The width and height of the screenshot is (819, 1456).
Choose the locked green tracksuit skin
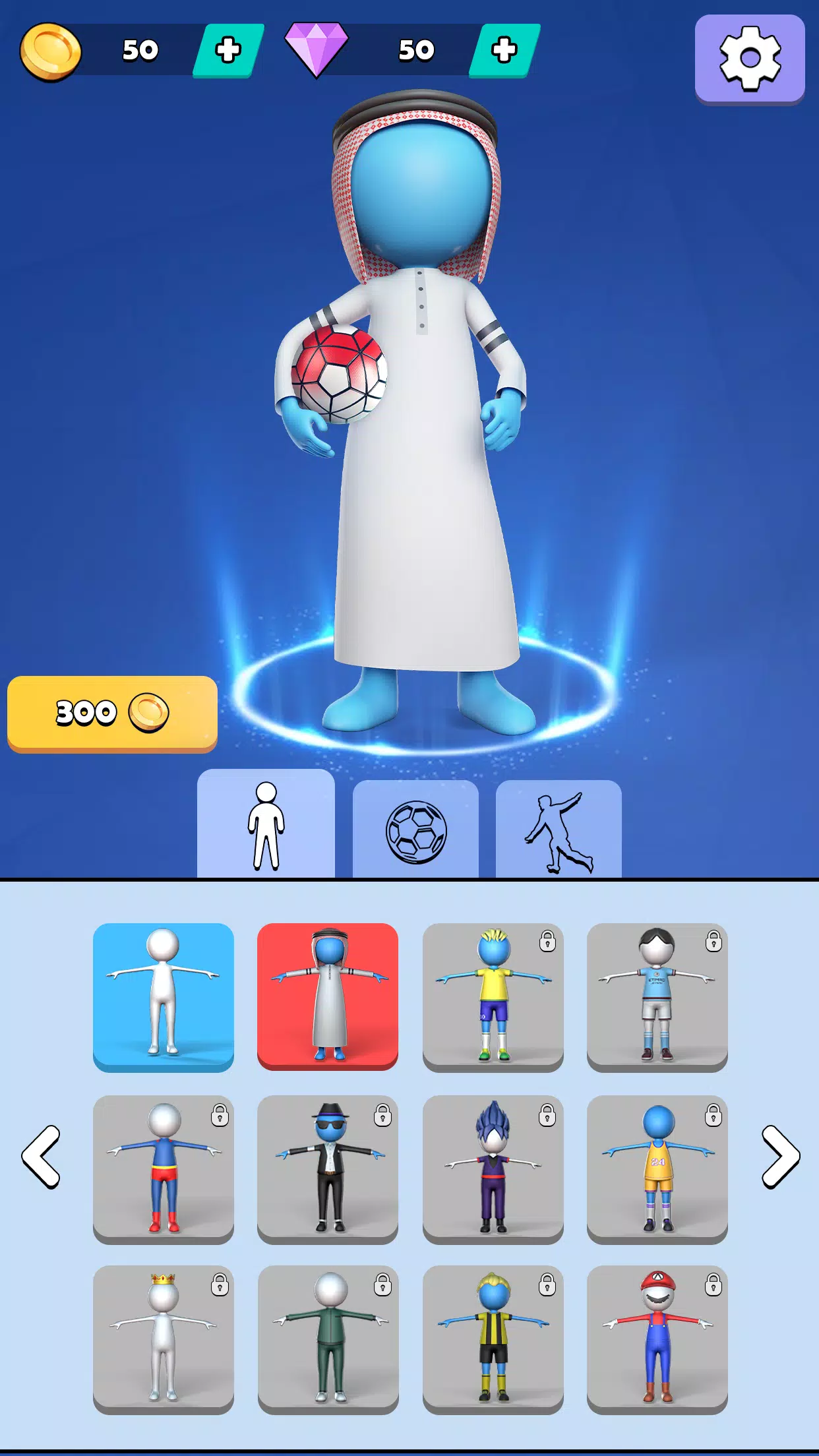328,1339
